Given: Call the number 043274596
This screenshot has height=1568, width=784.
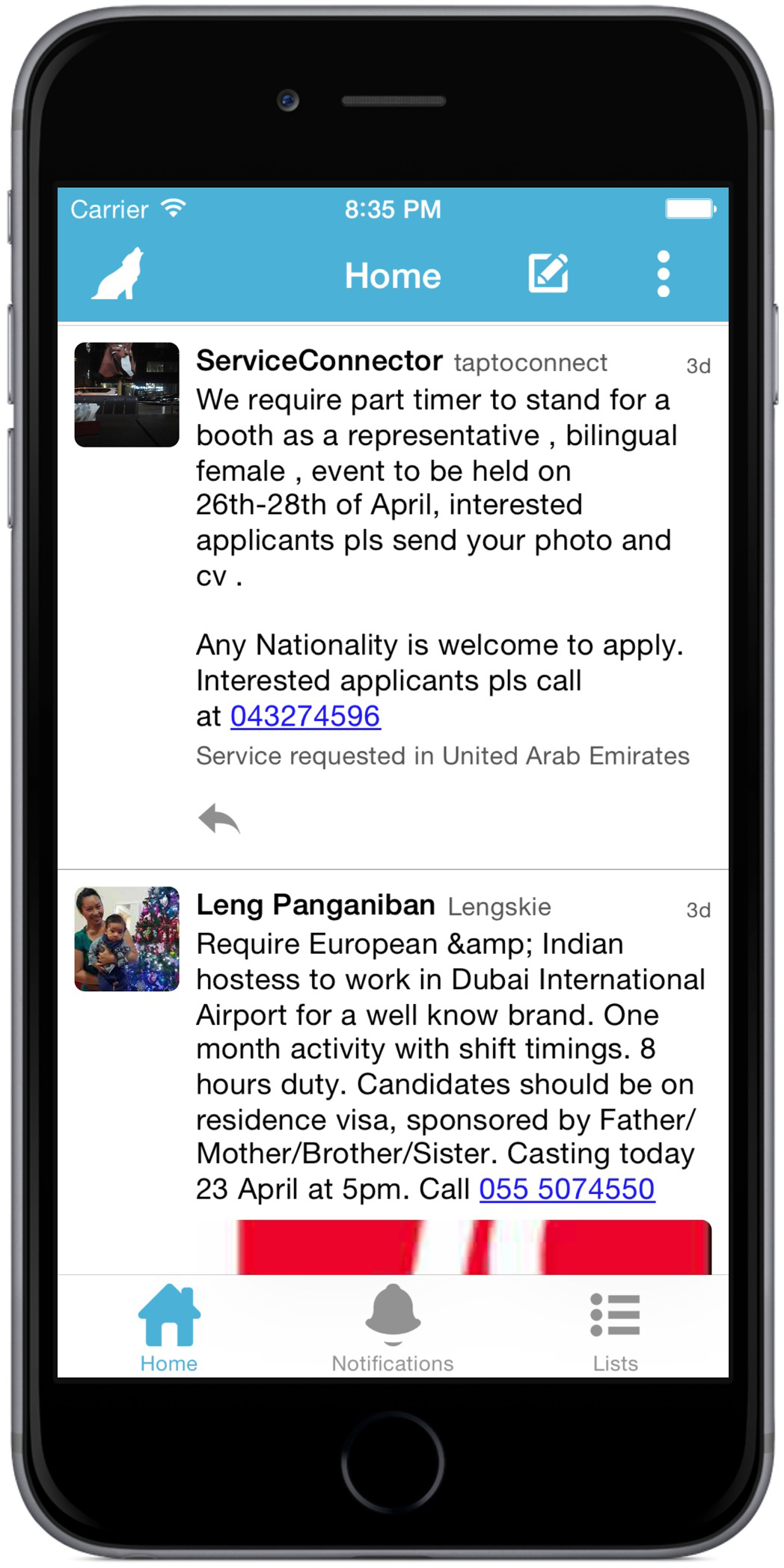Looking at the screenshot, I should 305,716.
